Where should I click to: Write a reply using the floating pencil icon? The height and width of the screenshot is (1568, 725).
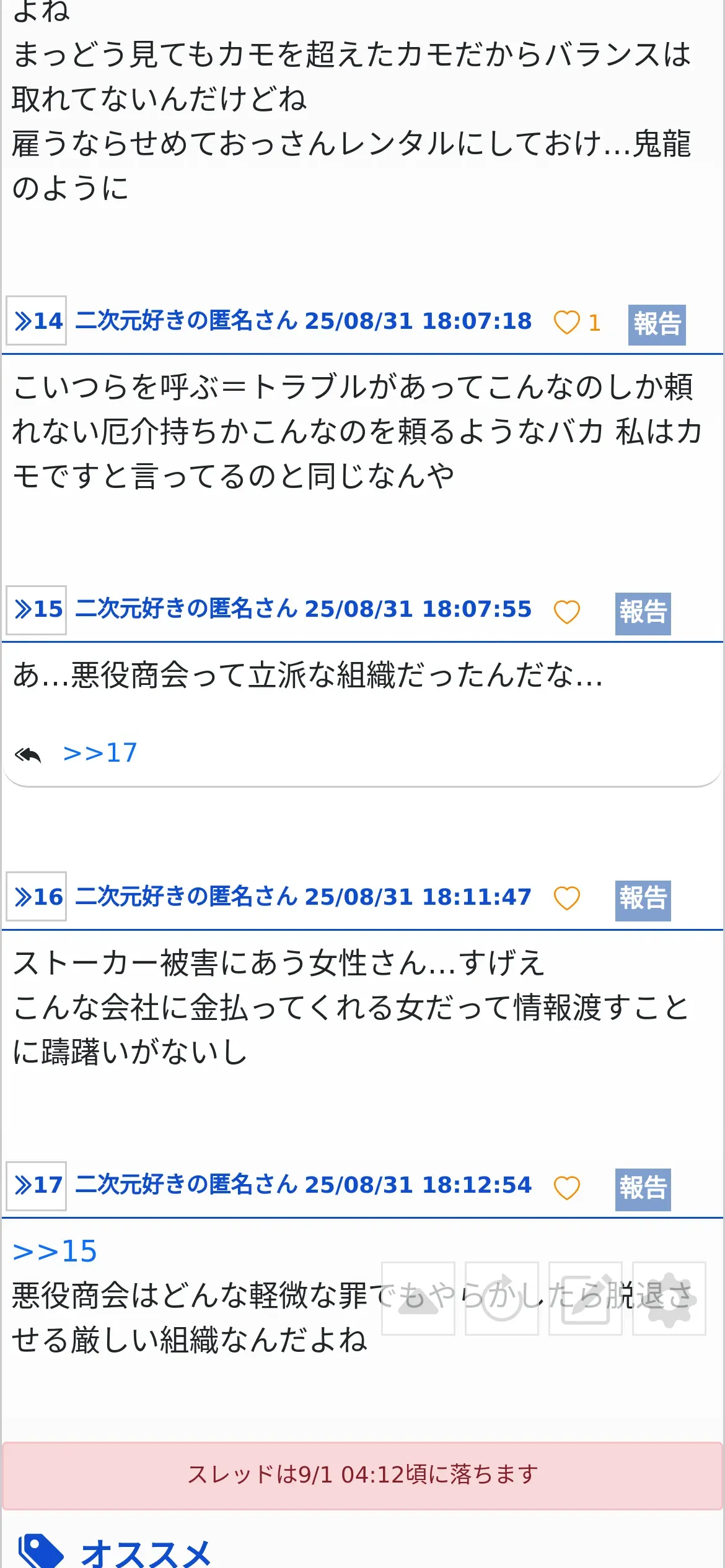[586, 1299]
